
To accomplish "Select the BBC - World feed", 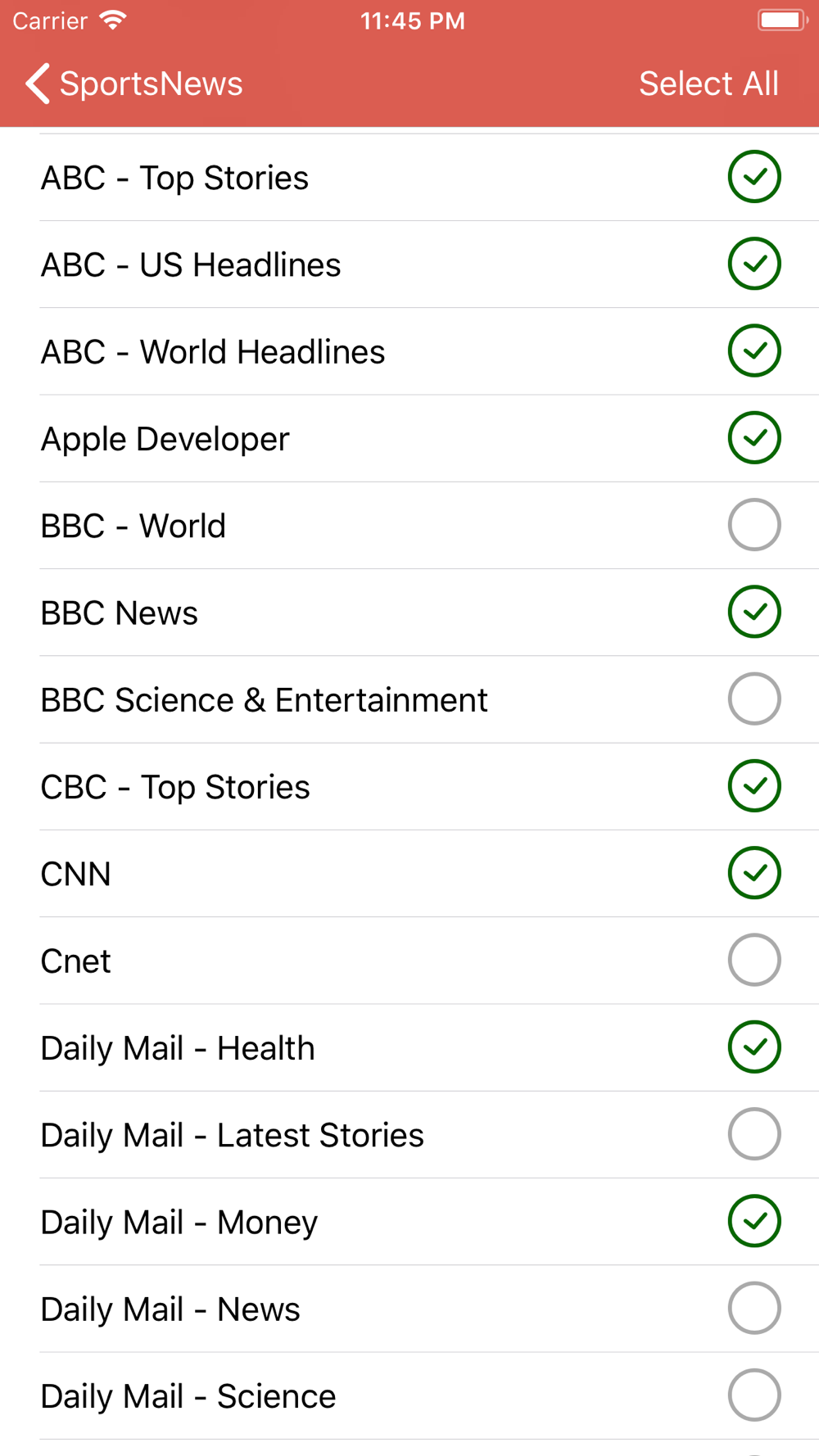I will click(754, 525).
